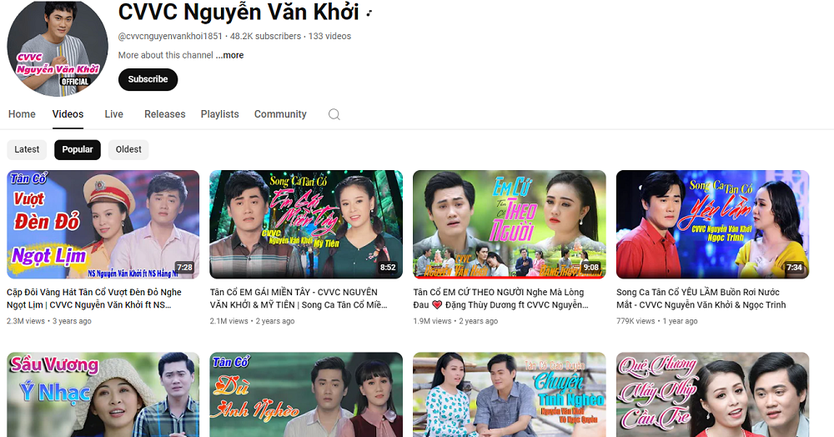
Task: Open the Sầu Vương Ý Nhạc video
Action: [x=103, y=394]
